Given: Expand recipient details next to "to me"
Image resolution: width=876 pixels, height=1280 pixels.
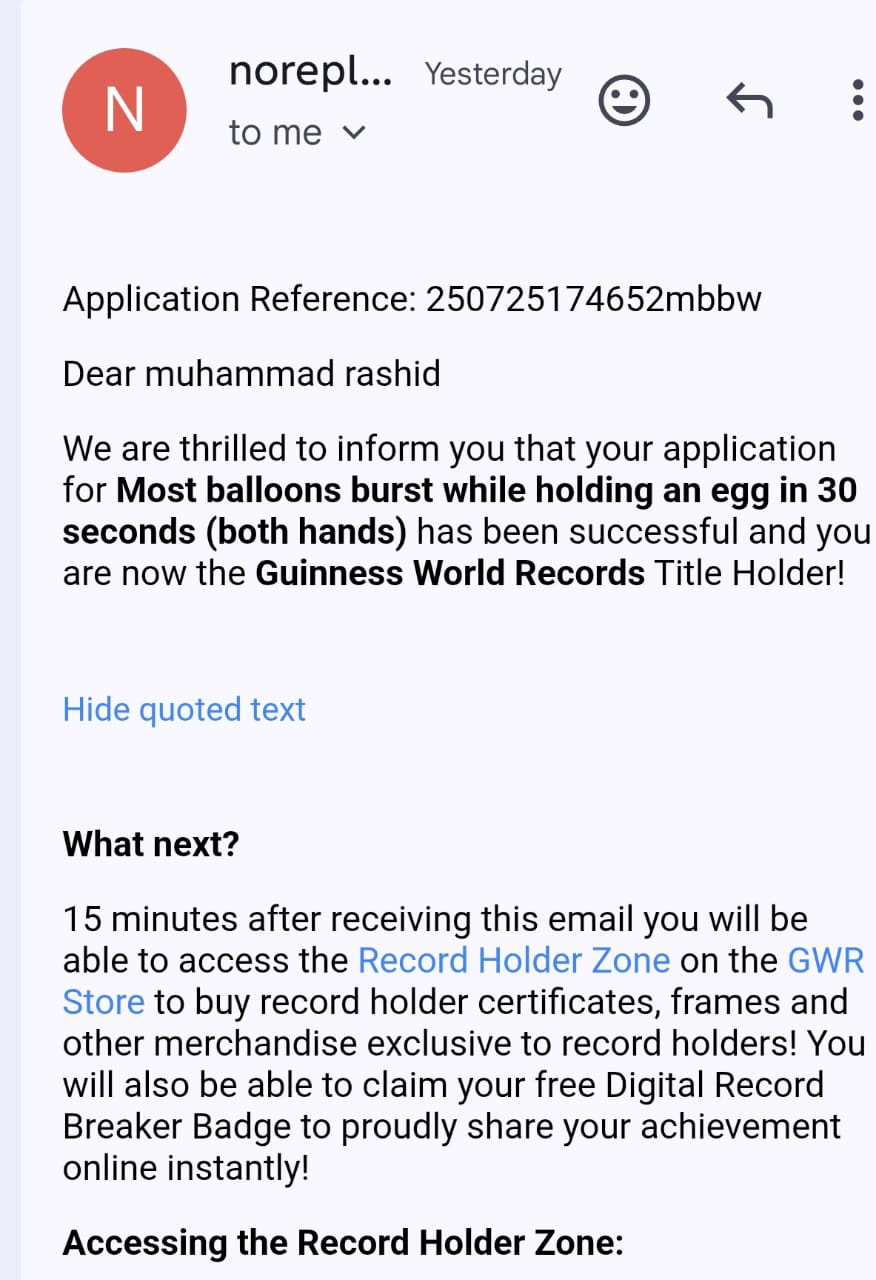Looking at the screenshot, I should [x=354, y=132].
